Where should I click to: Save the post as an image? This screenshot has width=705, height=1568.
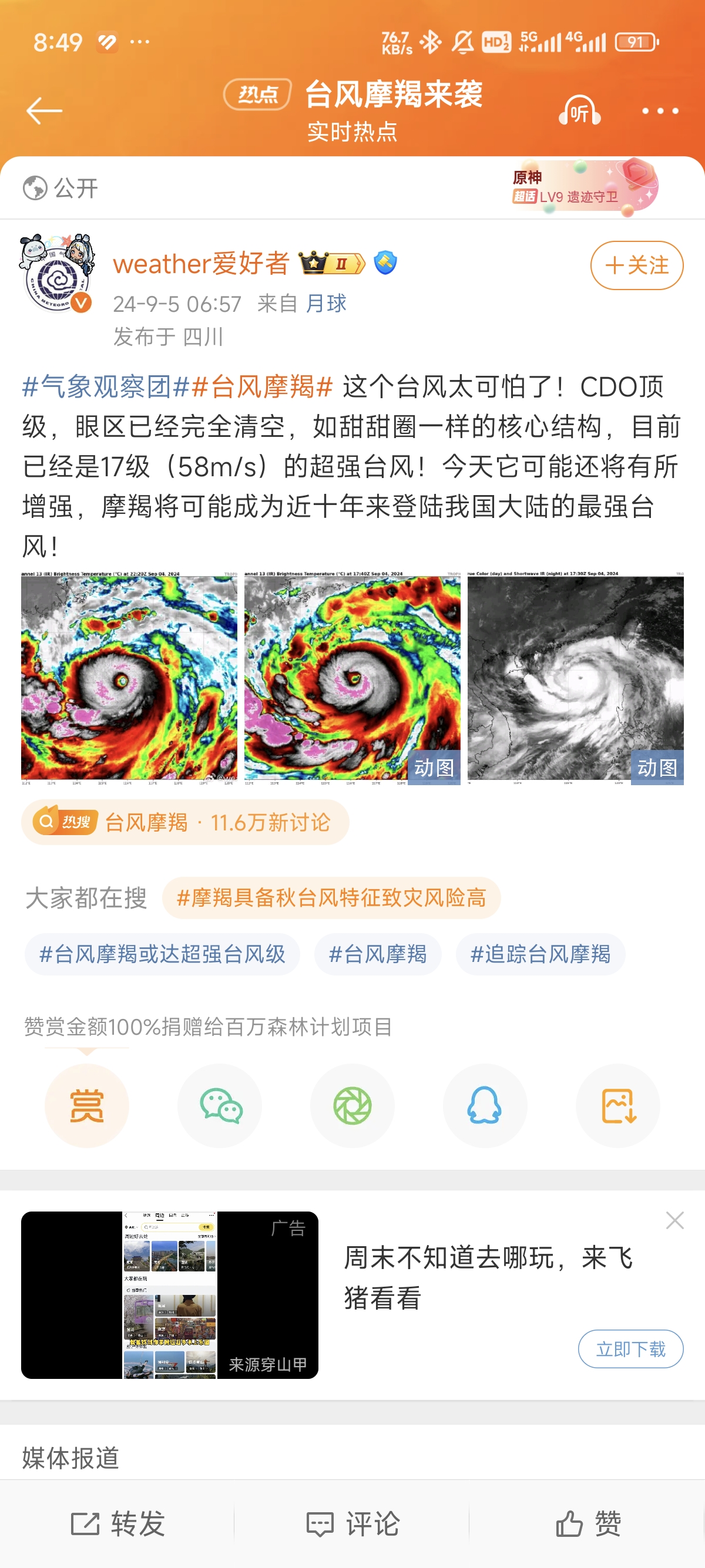[x=617, y=1105]
